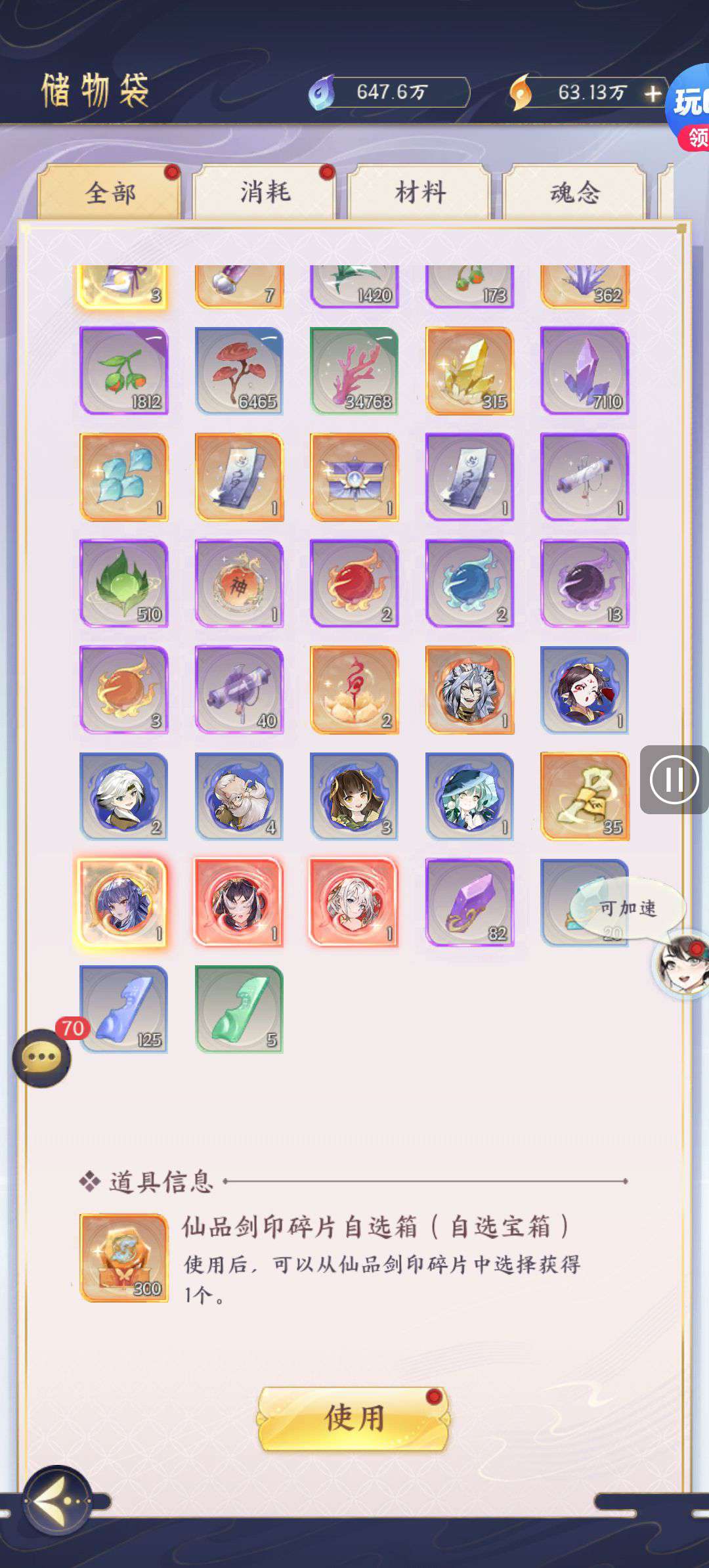This screenshot has height=1568, width=709.
Task: Select the green token item 5
Action: [x=239, y=1009]
